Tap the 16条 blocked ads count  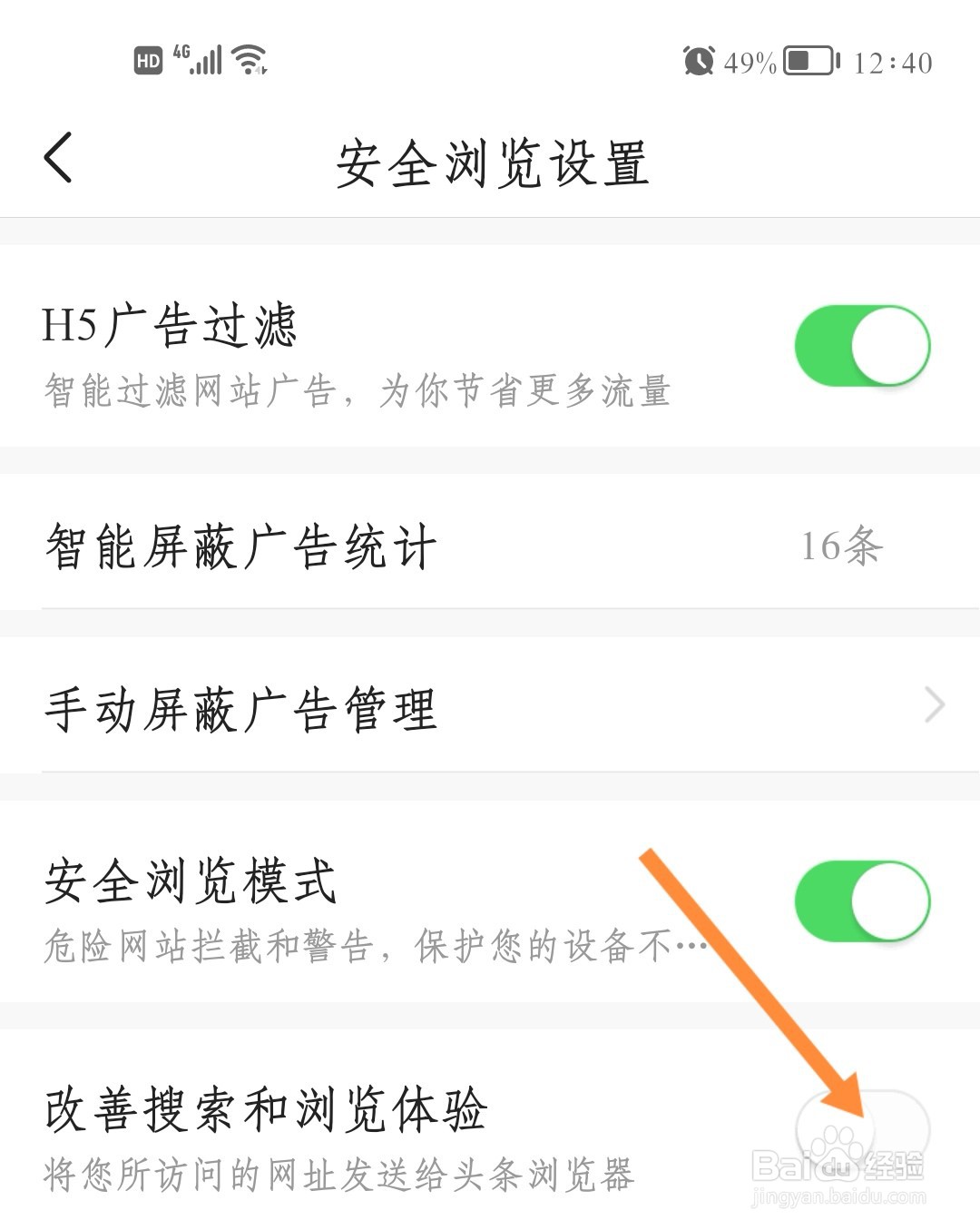pyautogui.click(x=840, y=545)
